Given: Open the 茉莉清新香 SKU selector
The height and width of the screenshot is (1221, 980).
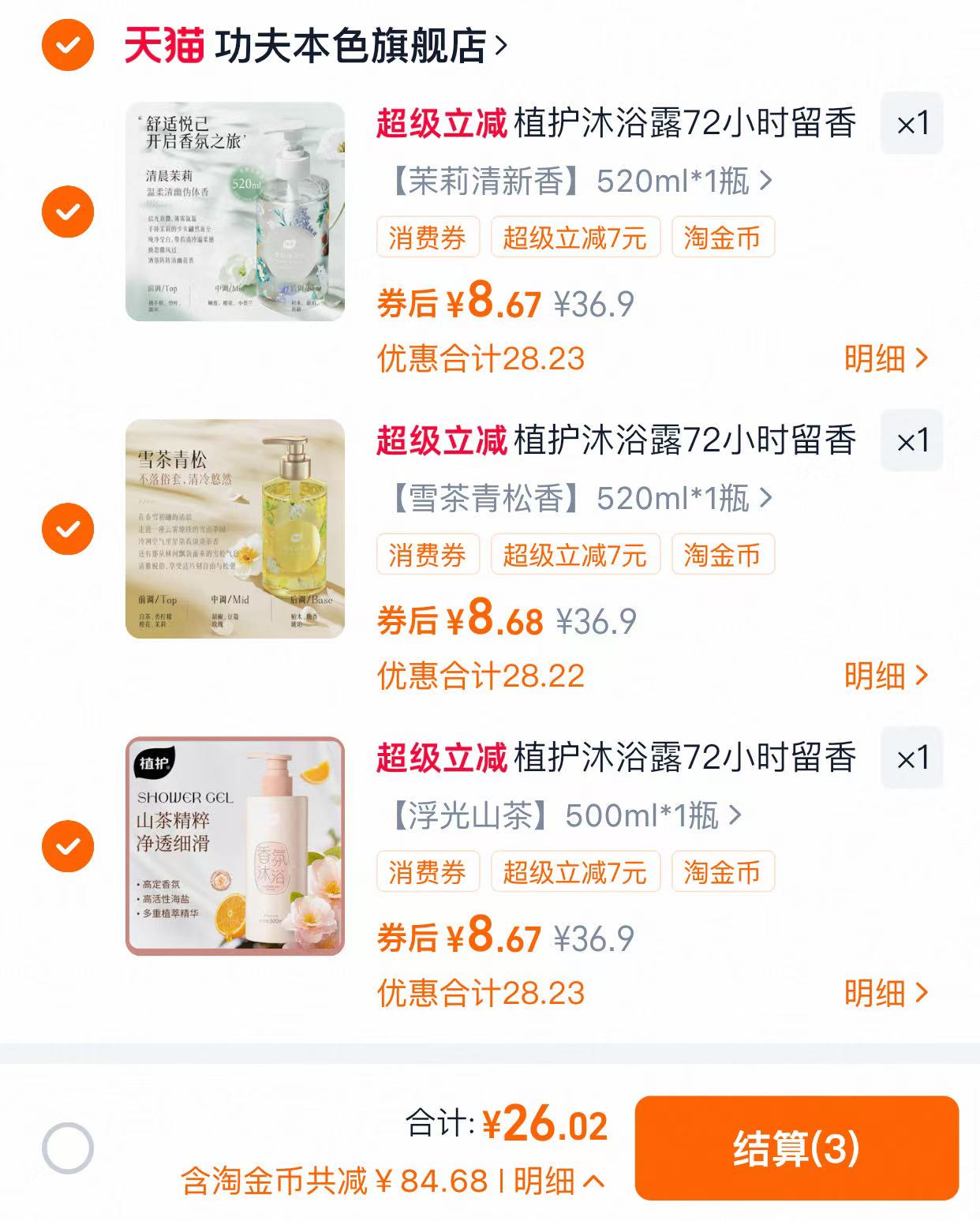Looking at the screenshot, I should pyautogui.click(x=568, y=181).
